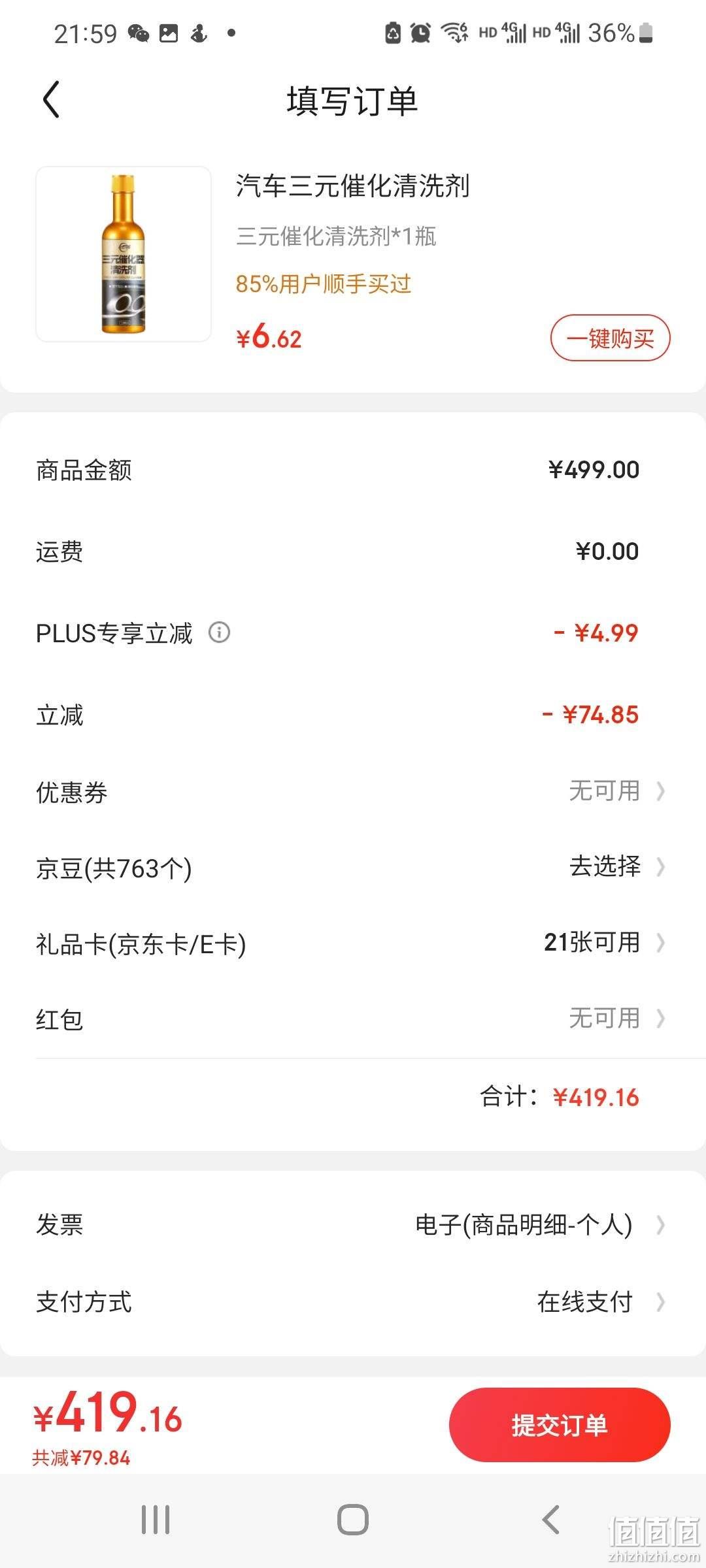The image size is (706, 1568).
Task: Change 发票 invoice settings
Action: (353, 1225)
